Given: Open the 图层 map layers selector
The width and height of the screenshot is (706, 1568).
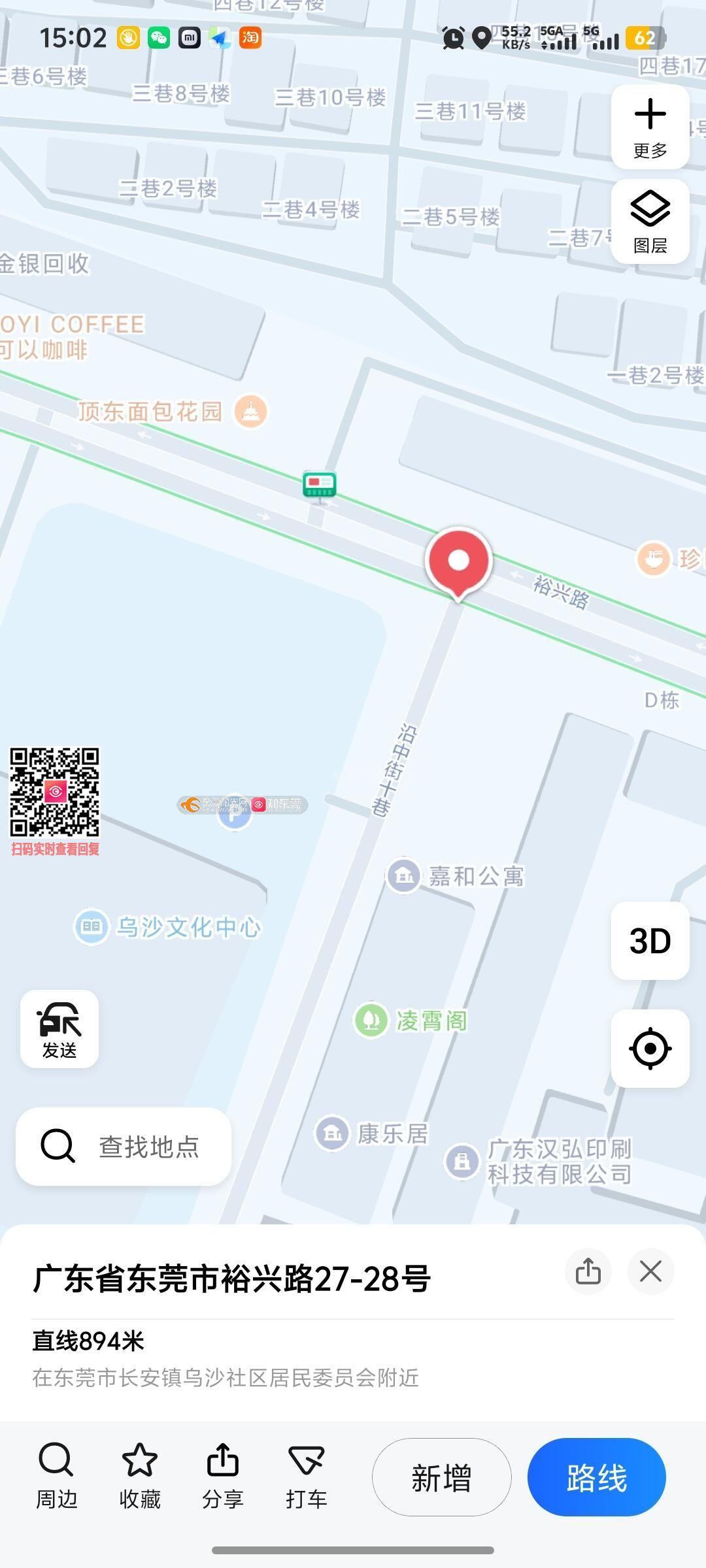Looking at the screenshot, I should pyautogui.click(x=650, y=221).
